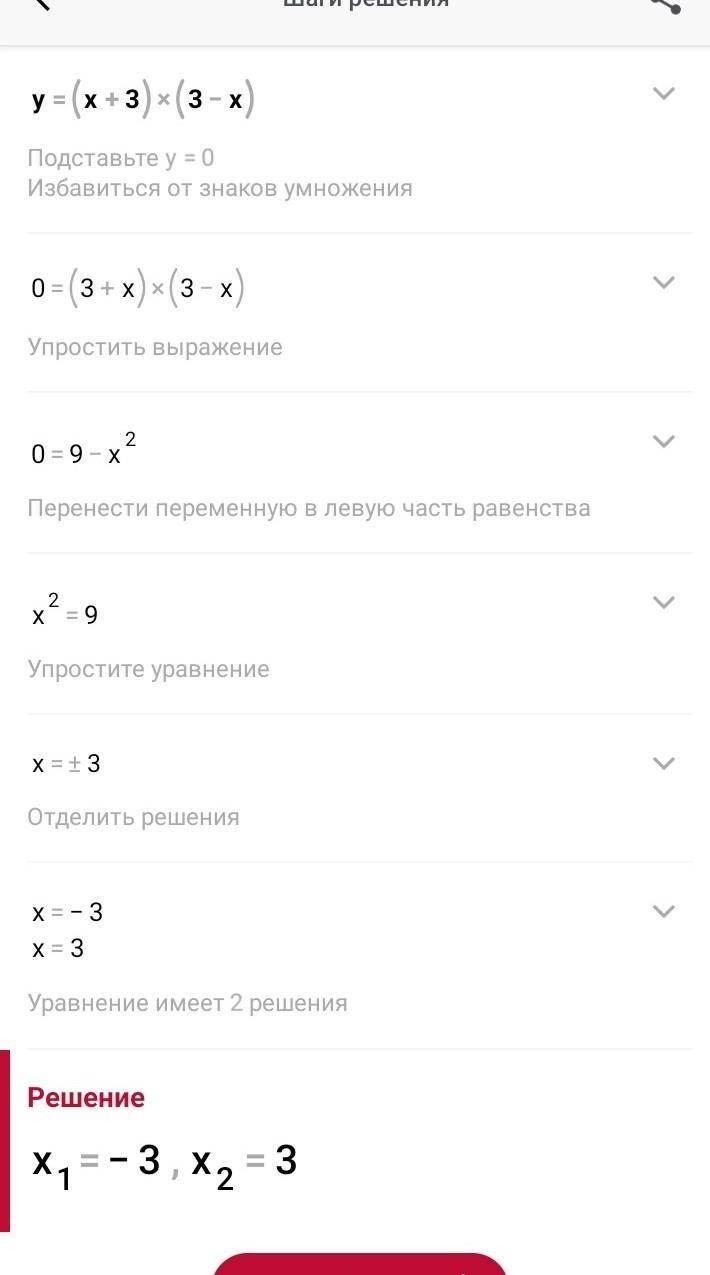This screenshot has height=1275, width=710.
Task: Share the solution steps
Action: coord(666,4)
